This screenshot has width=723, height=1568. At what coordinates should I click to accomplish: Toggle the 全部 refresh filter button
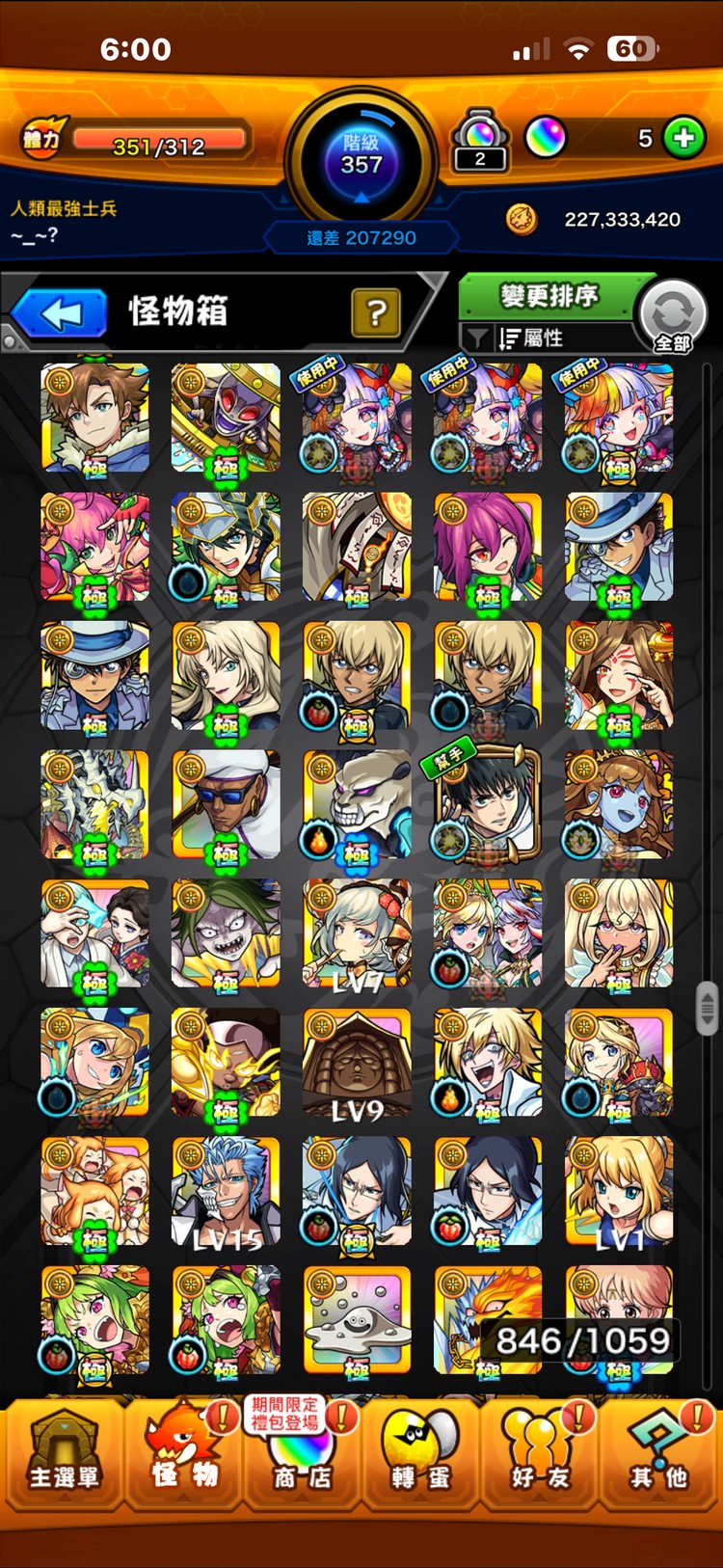pos(672,316)
